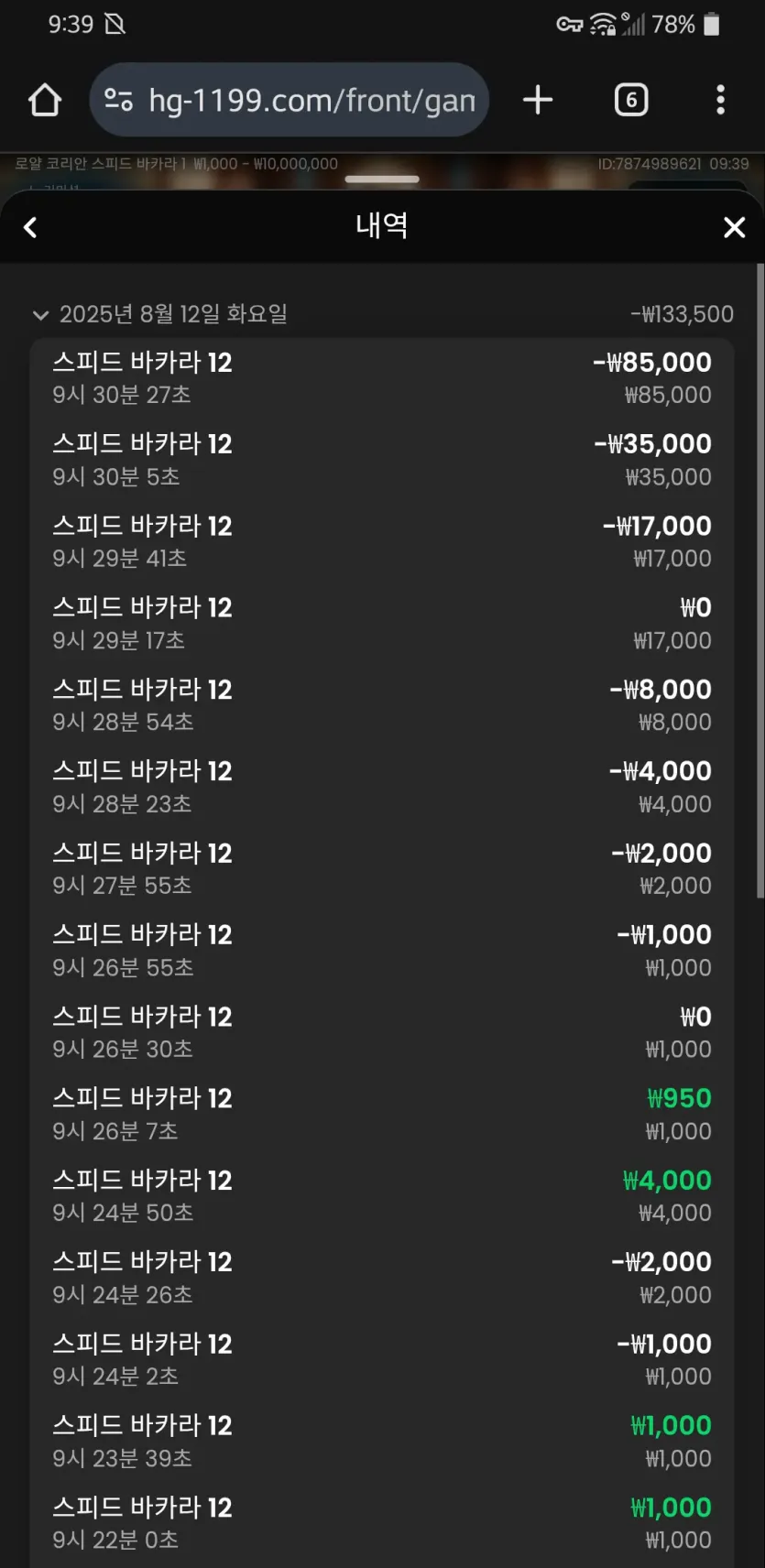Viewport: 765px width, 1568px height.
Task: Open the tab switcher showing 6 tabs
Action: pyautogui.click(x=630, y=100)
